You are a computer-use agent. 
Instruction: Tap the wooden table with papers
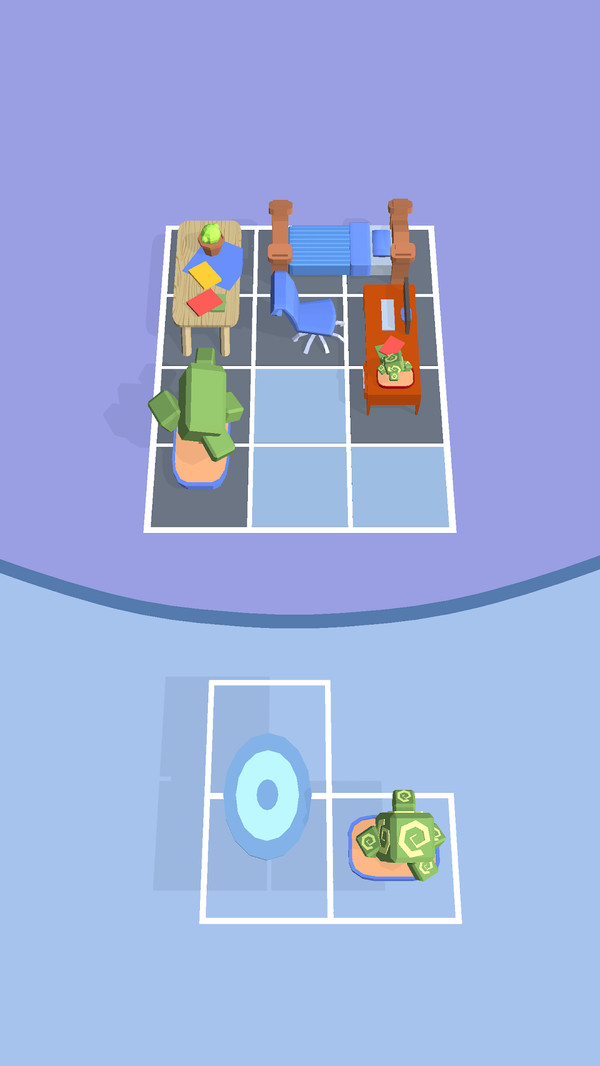[x=207, y=283]
